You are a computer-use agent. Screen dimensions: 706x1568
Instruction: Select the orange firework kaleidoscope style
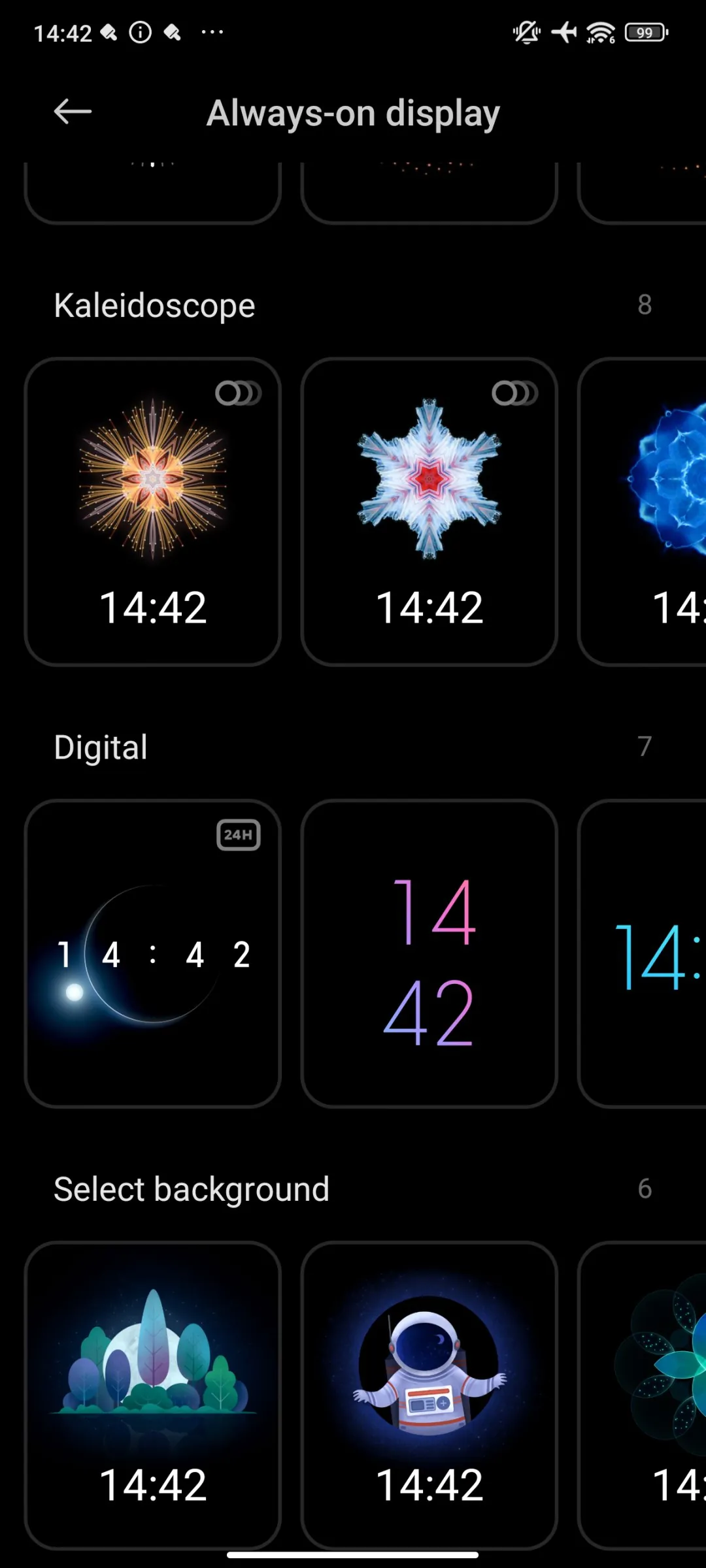pos(152,512)
